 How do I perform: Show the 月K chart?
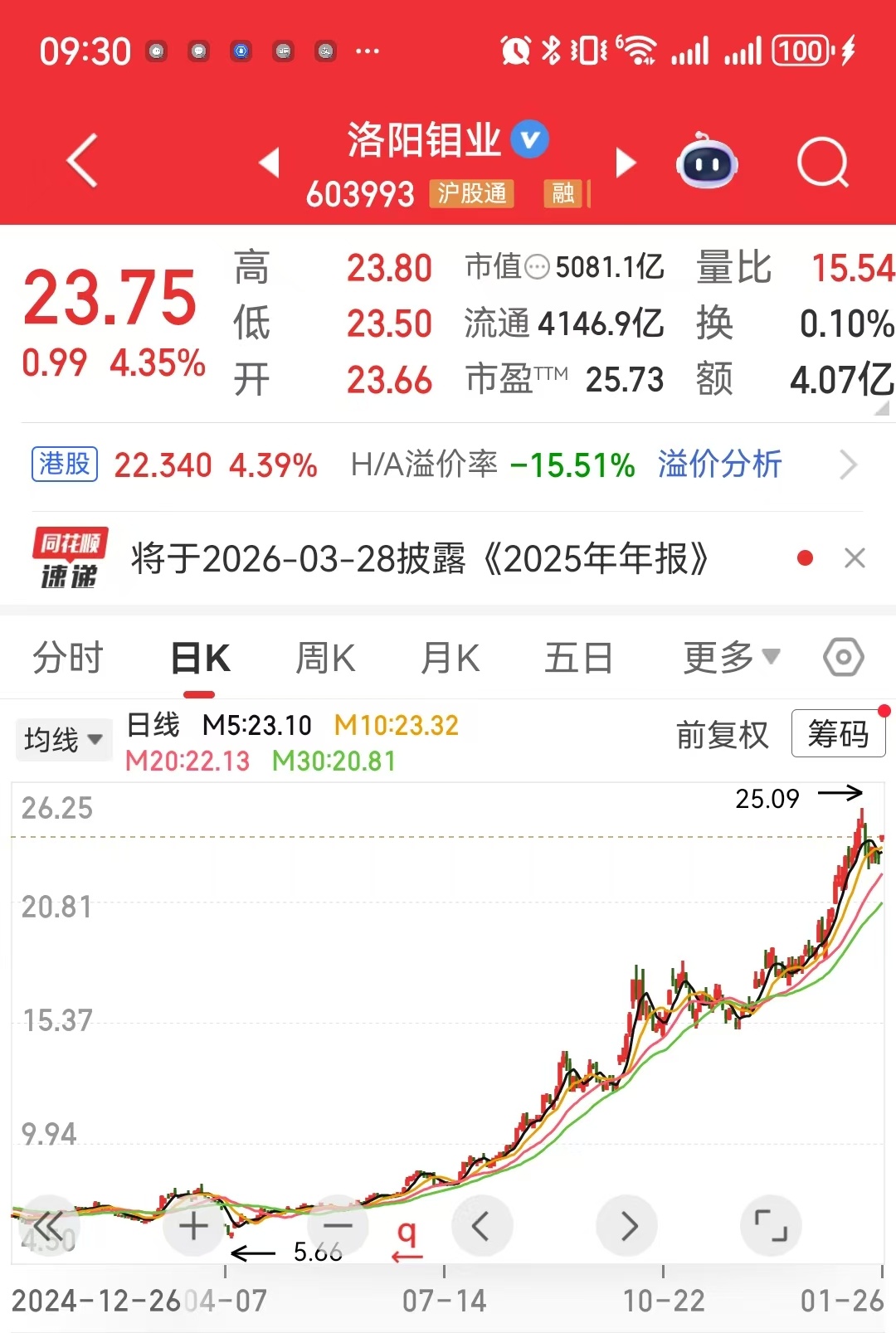click(x=450, y=659)
